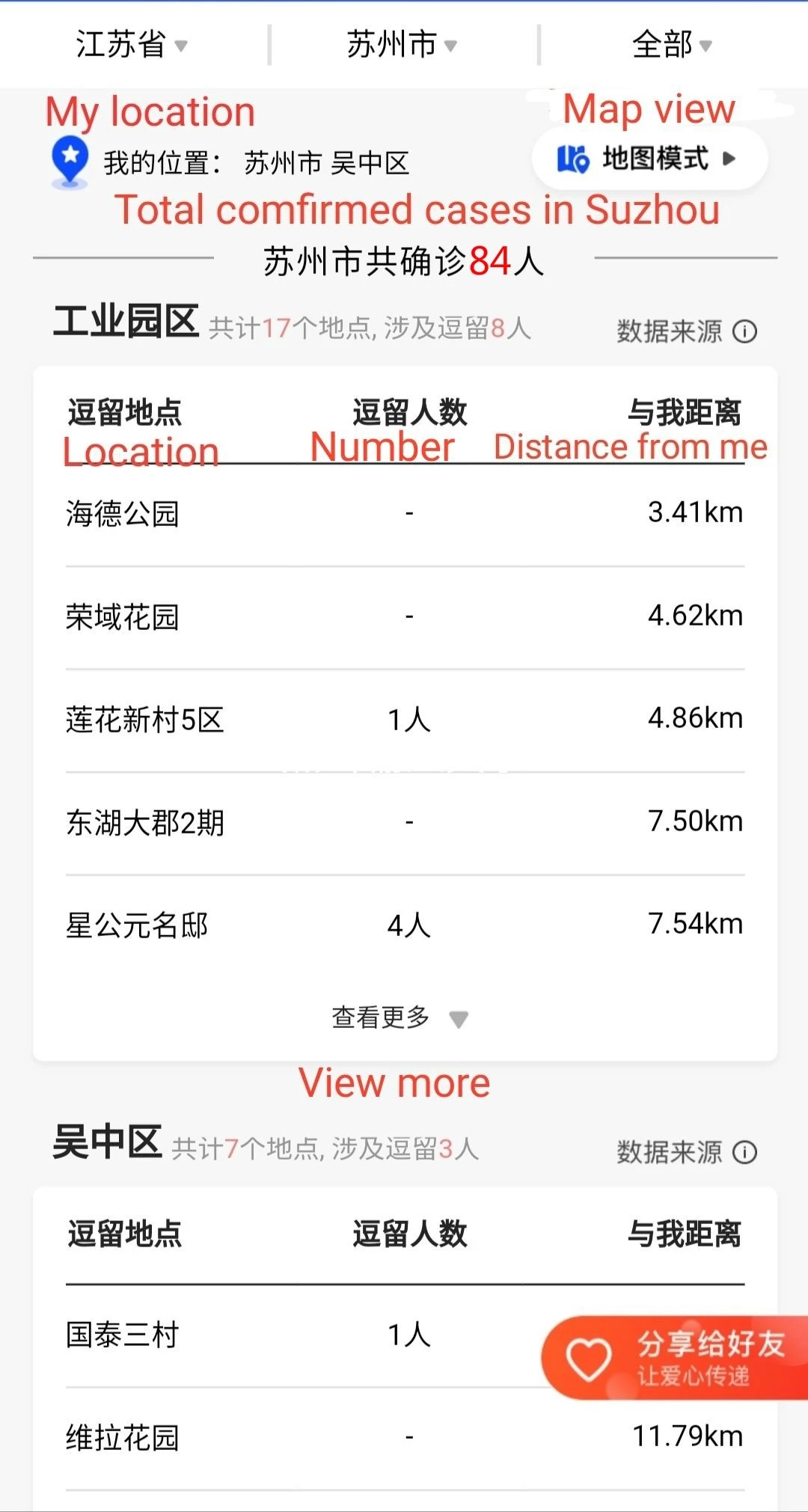Expand 查看更多 under 工业园区
The height and width of the screenshot is (1512, 808).
[400, 1017]
